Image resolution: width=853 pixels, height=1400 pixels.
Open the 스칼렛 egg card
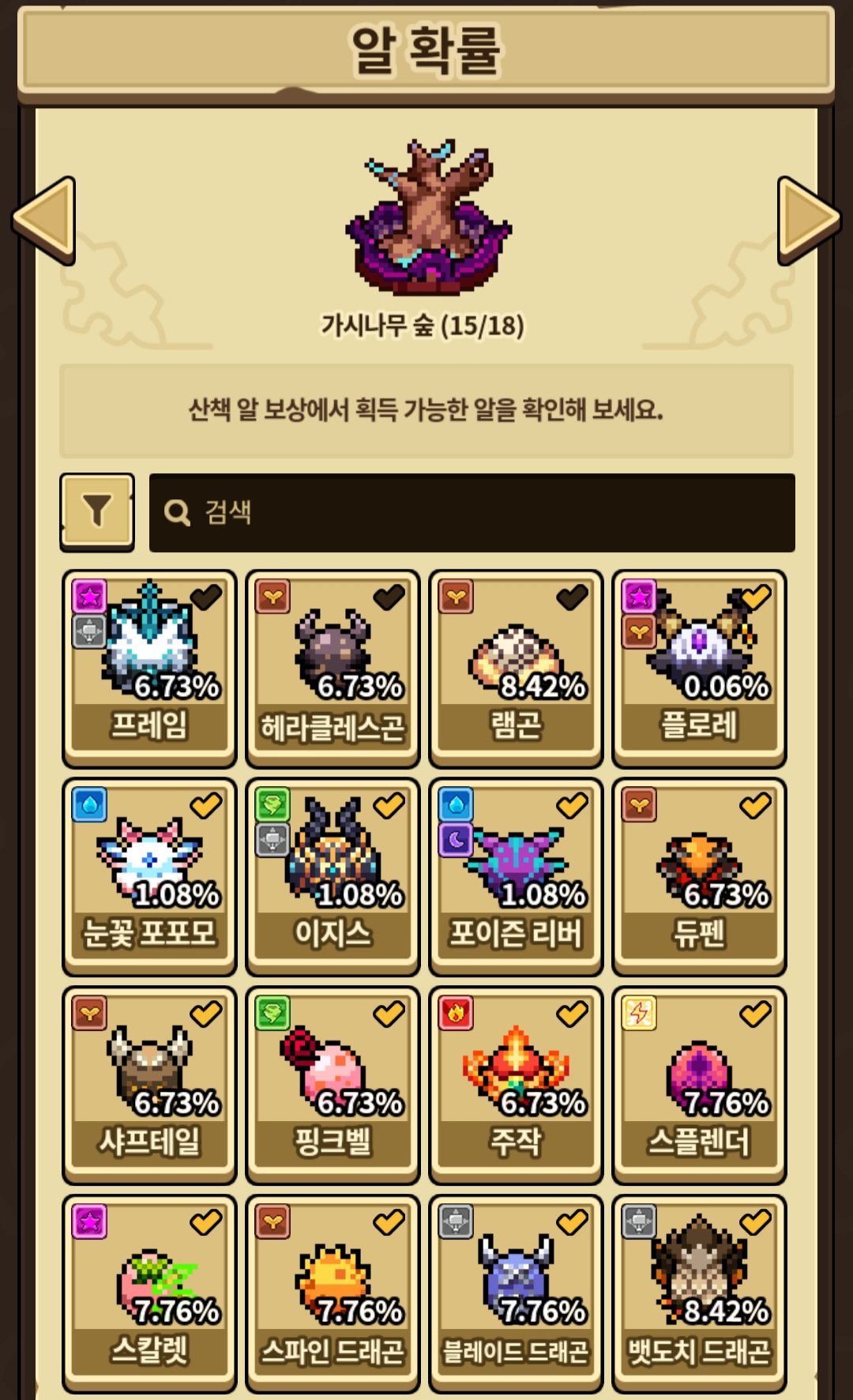point(149,1294)
